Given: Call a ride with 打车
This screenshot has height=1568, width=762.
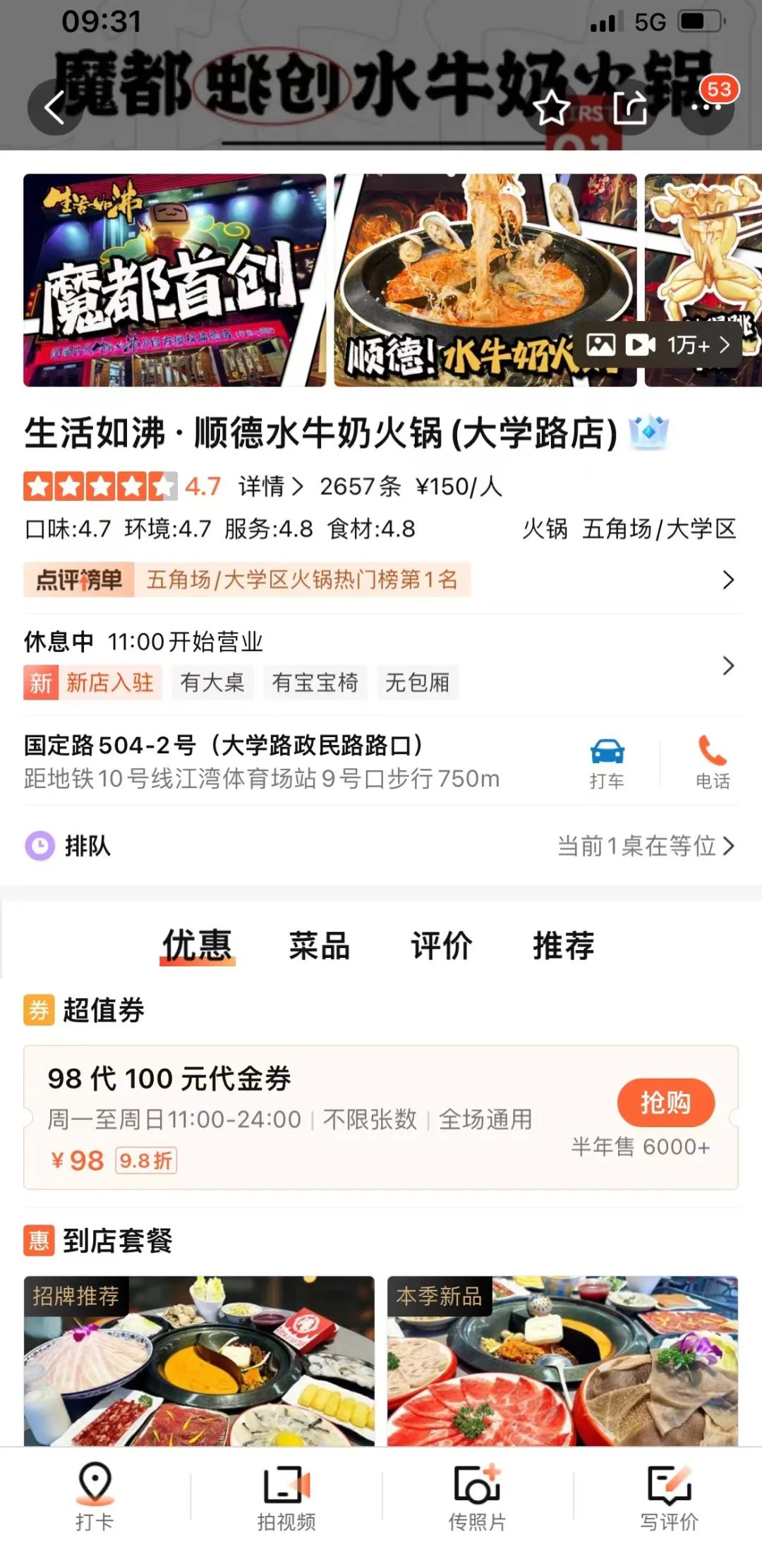Looking at the screenshot, I should [x=607, y=762].
